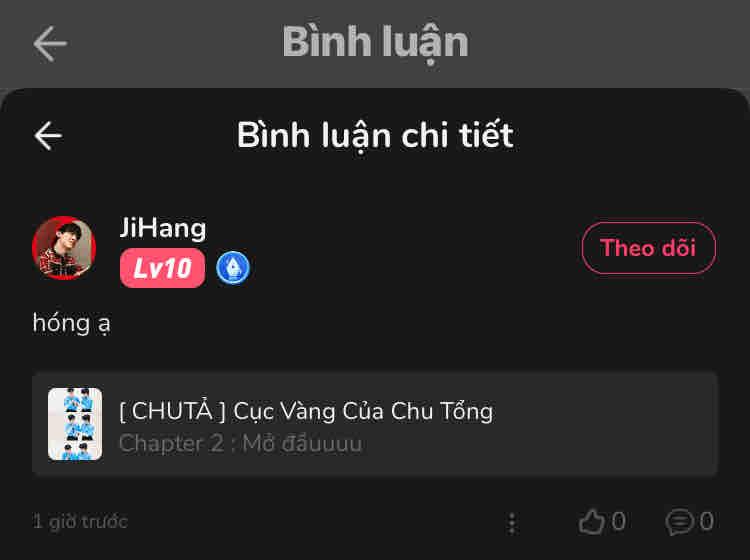Go back from Bình luận chi tiết
The height and width of the screenshot is (560, 750).
point(48,136)
